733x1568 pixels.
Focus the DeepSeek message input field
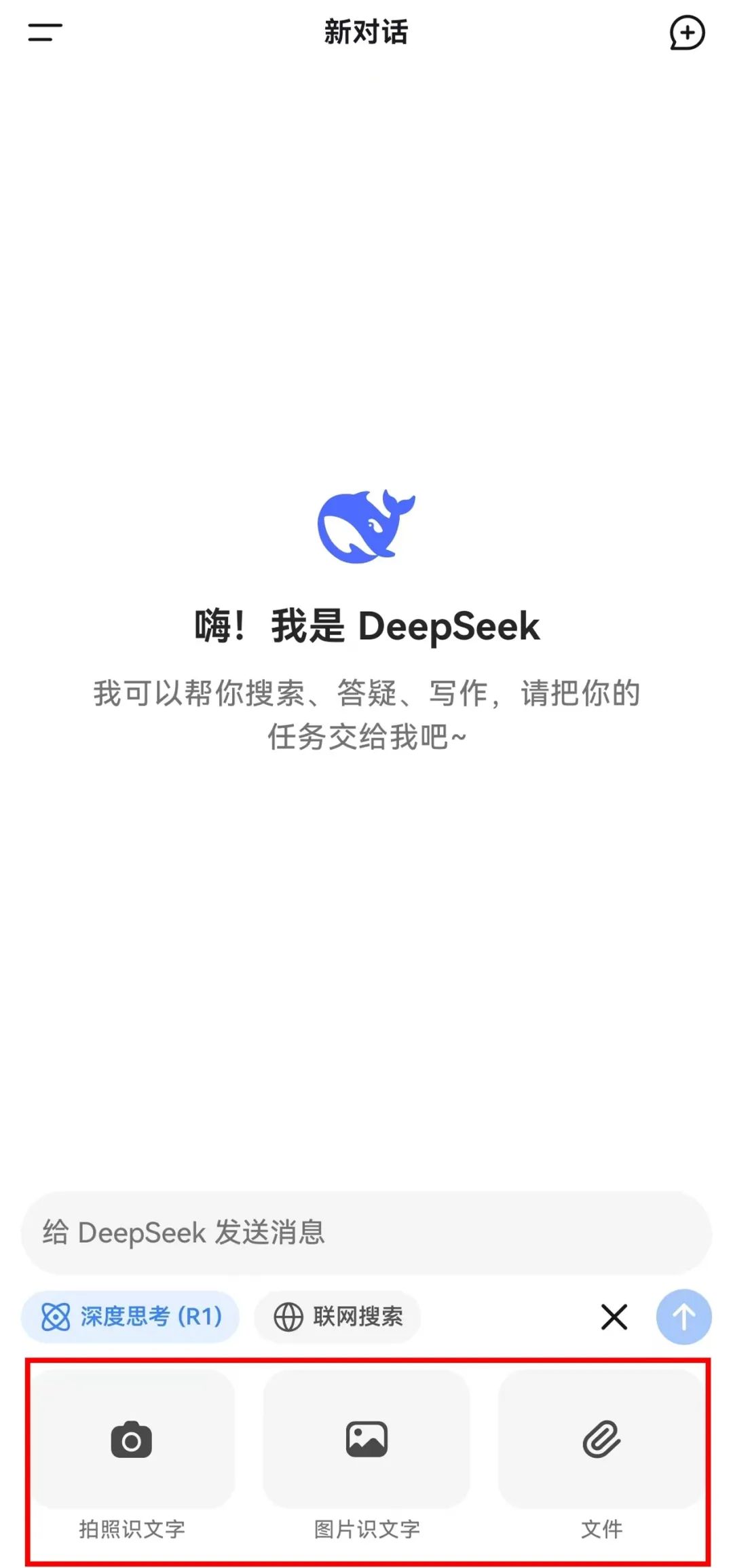coord(366,1233)
